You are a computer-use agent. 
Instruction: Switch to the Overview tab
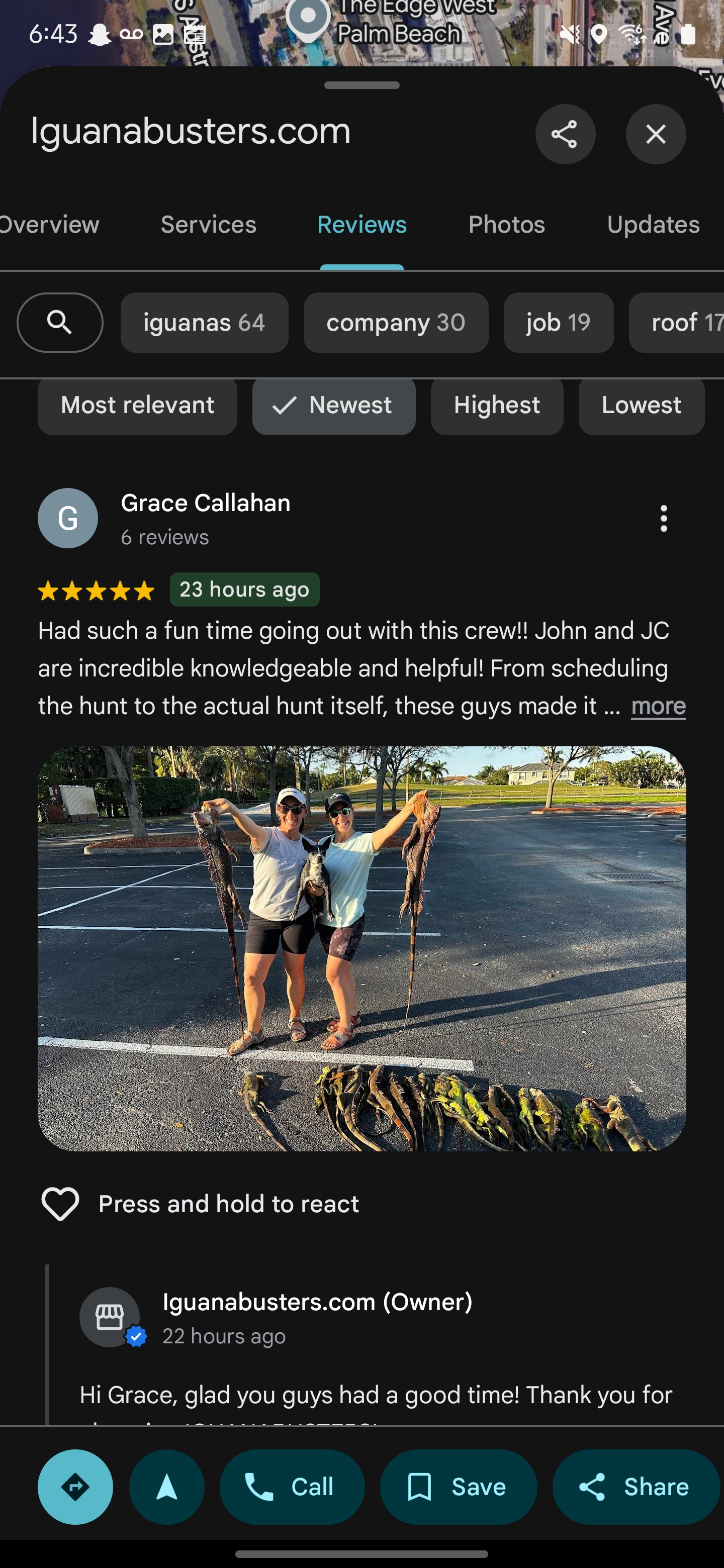click(49, 225)
